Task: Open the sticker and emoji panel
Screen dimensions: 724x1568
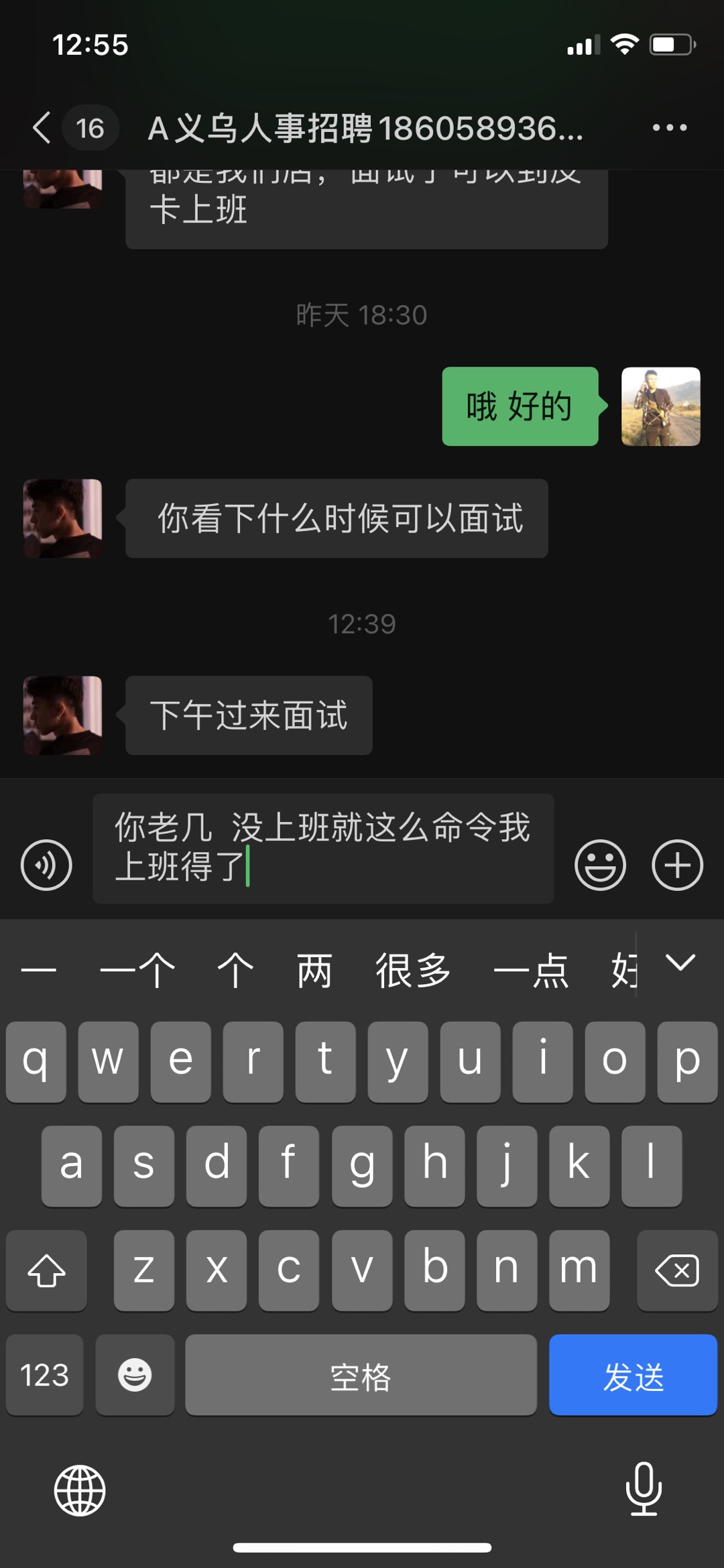Action: (600, 865)
